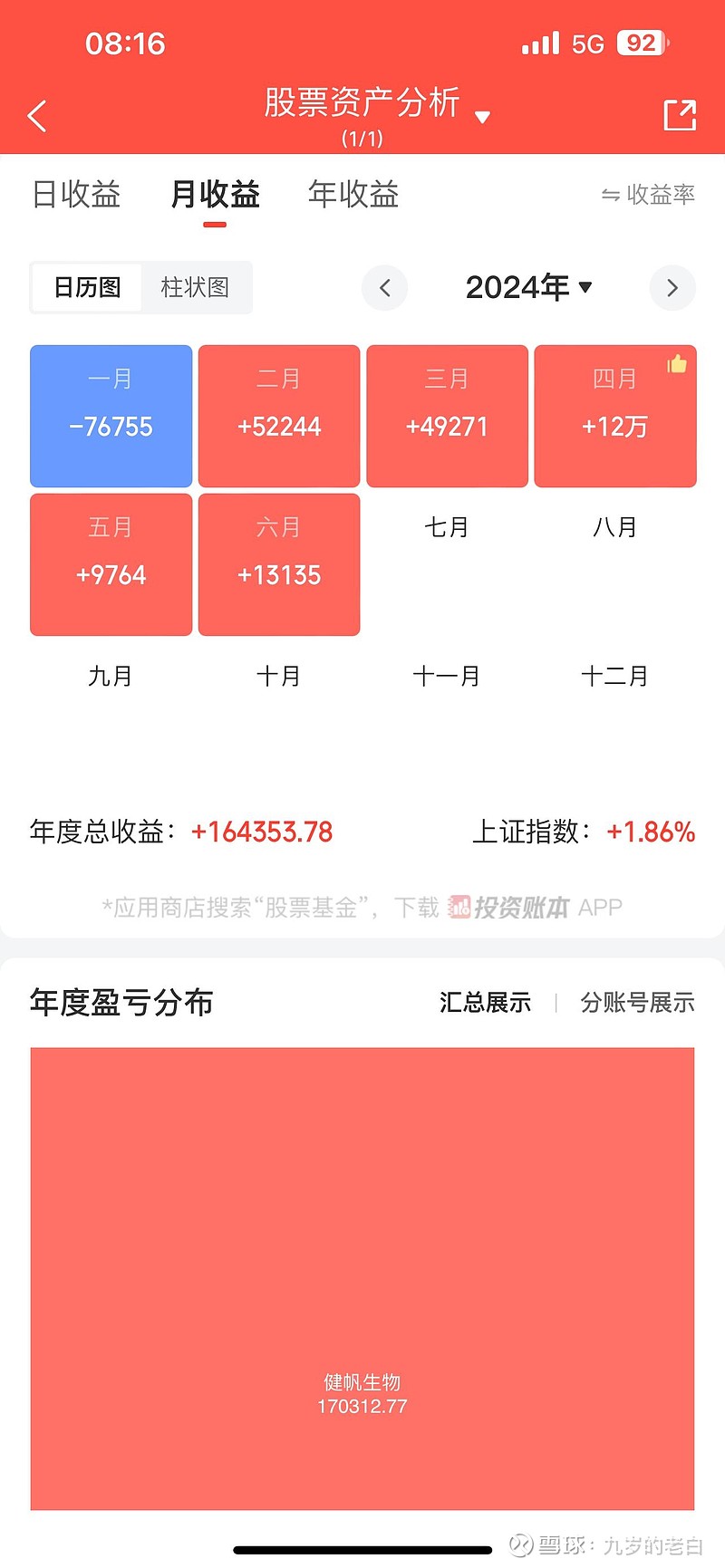
Task: Go back using the top-left arrow
Action: click(37, 116)
